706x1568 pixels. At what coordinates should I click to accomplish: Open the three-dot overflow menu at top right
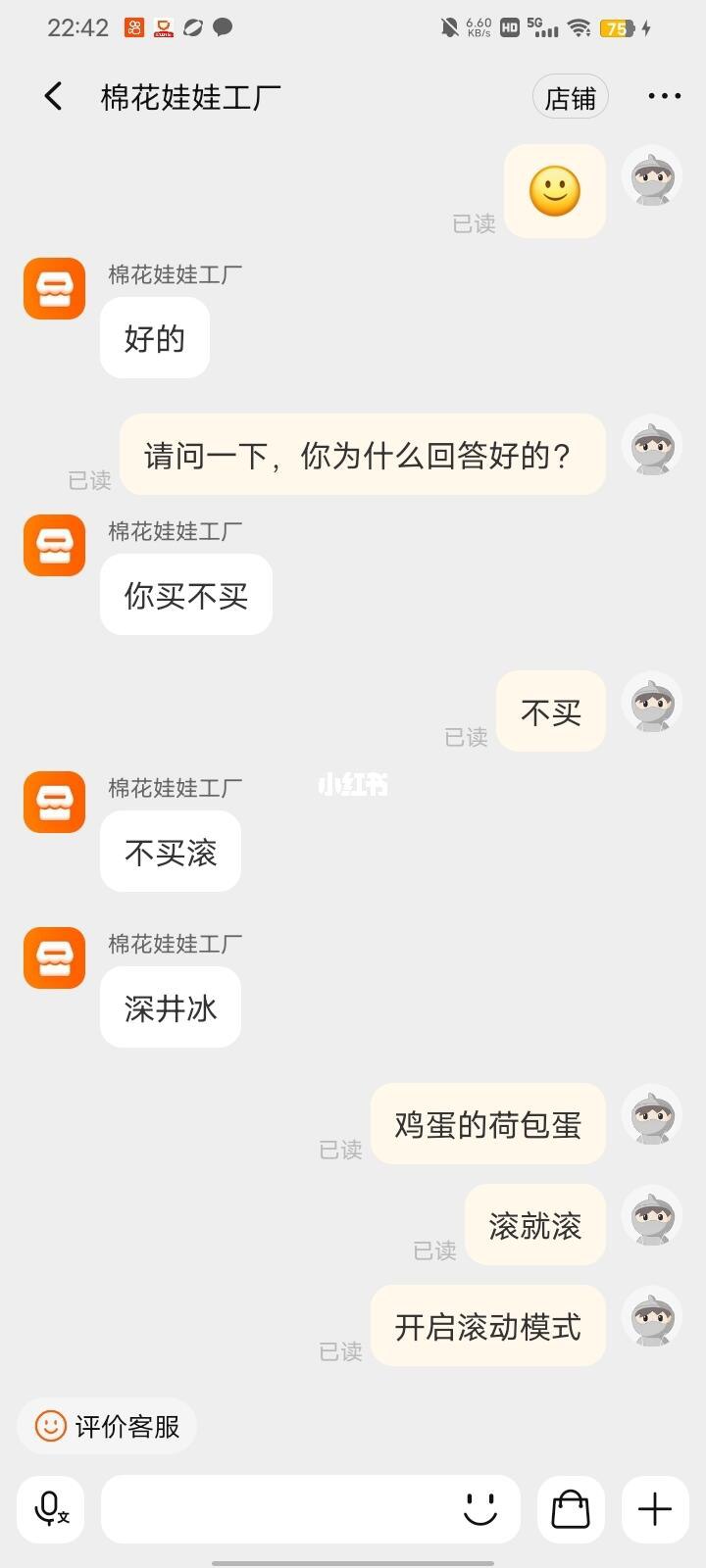(x=664, y=95)
